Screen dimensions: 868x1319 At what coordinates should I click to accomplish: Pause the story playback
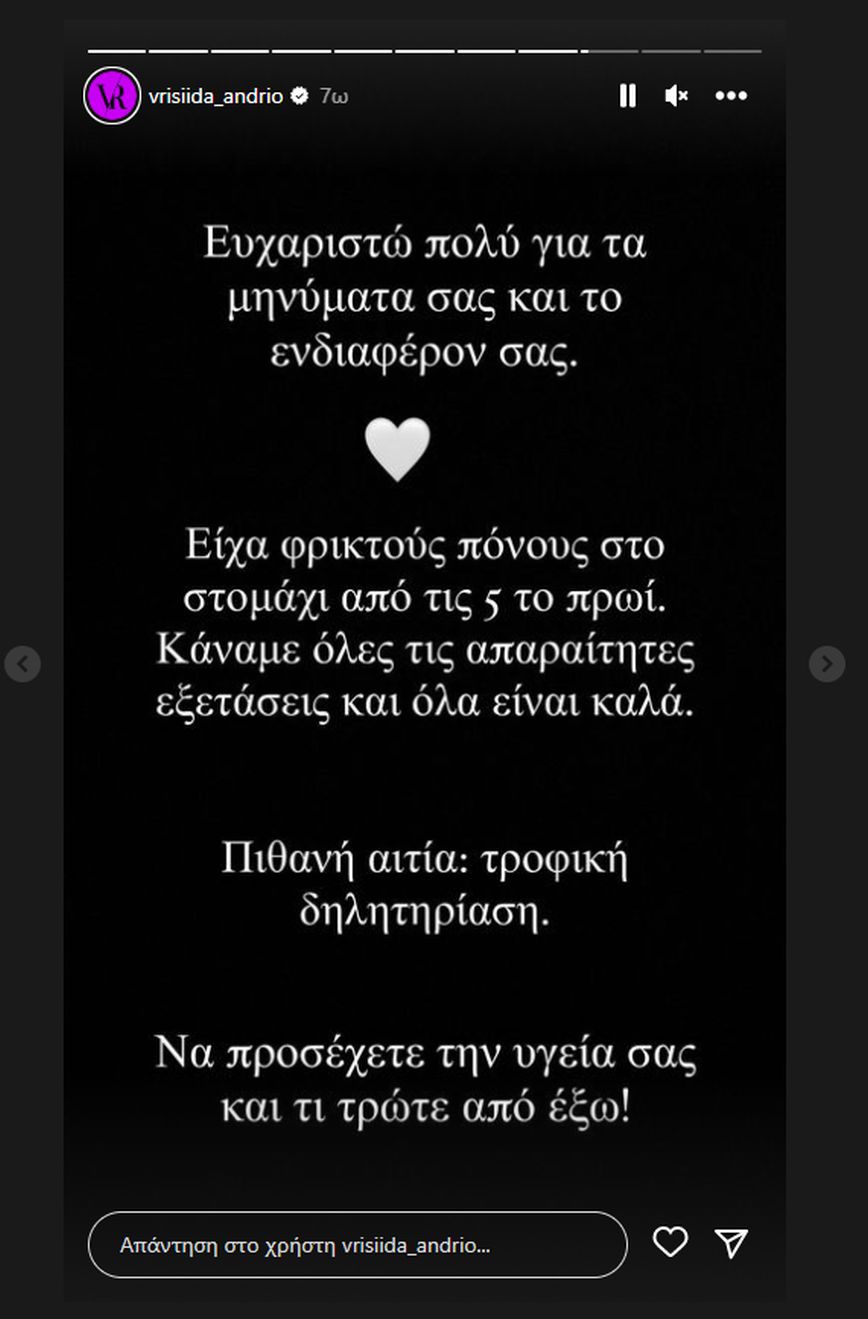(627, 96)
